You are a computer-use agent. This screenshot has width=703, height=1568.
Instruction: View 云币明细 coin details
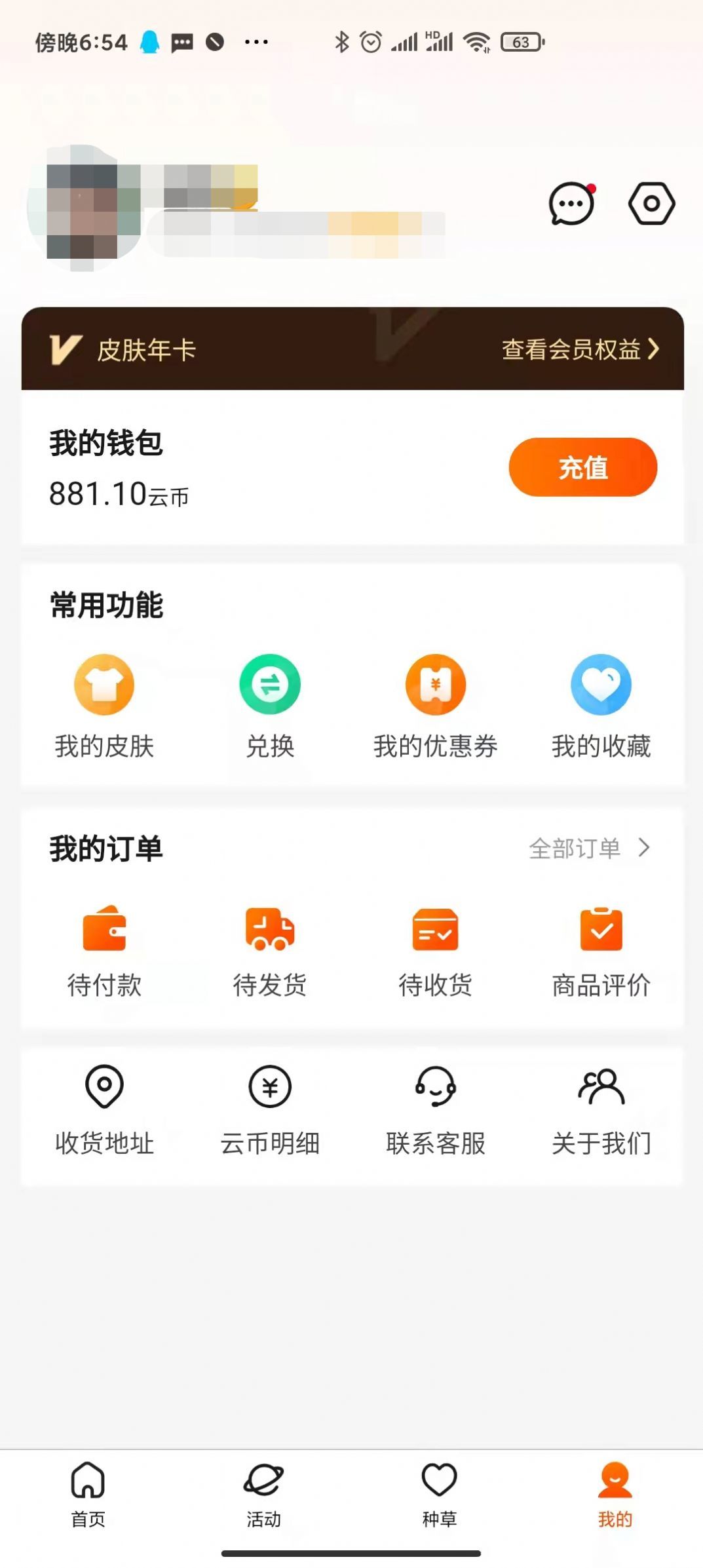point(271,1111)
